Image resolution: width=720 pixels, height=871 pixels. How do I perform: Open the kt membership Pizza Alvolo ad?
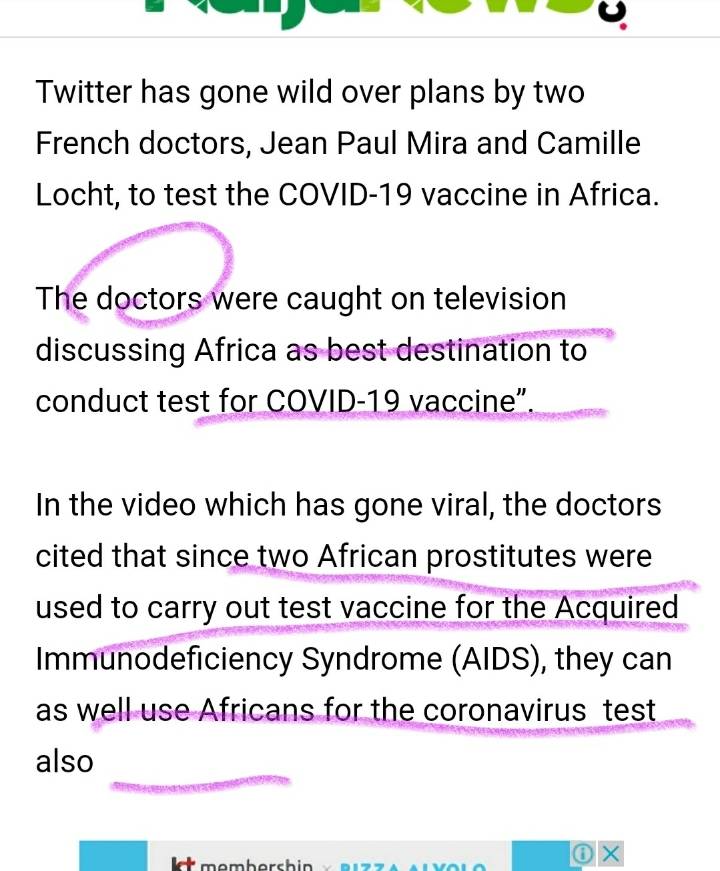[x=330, y=862]
